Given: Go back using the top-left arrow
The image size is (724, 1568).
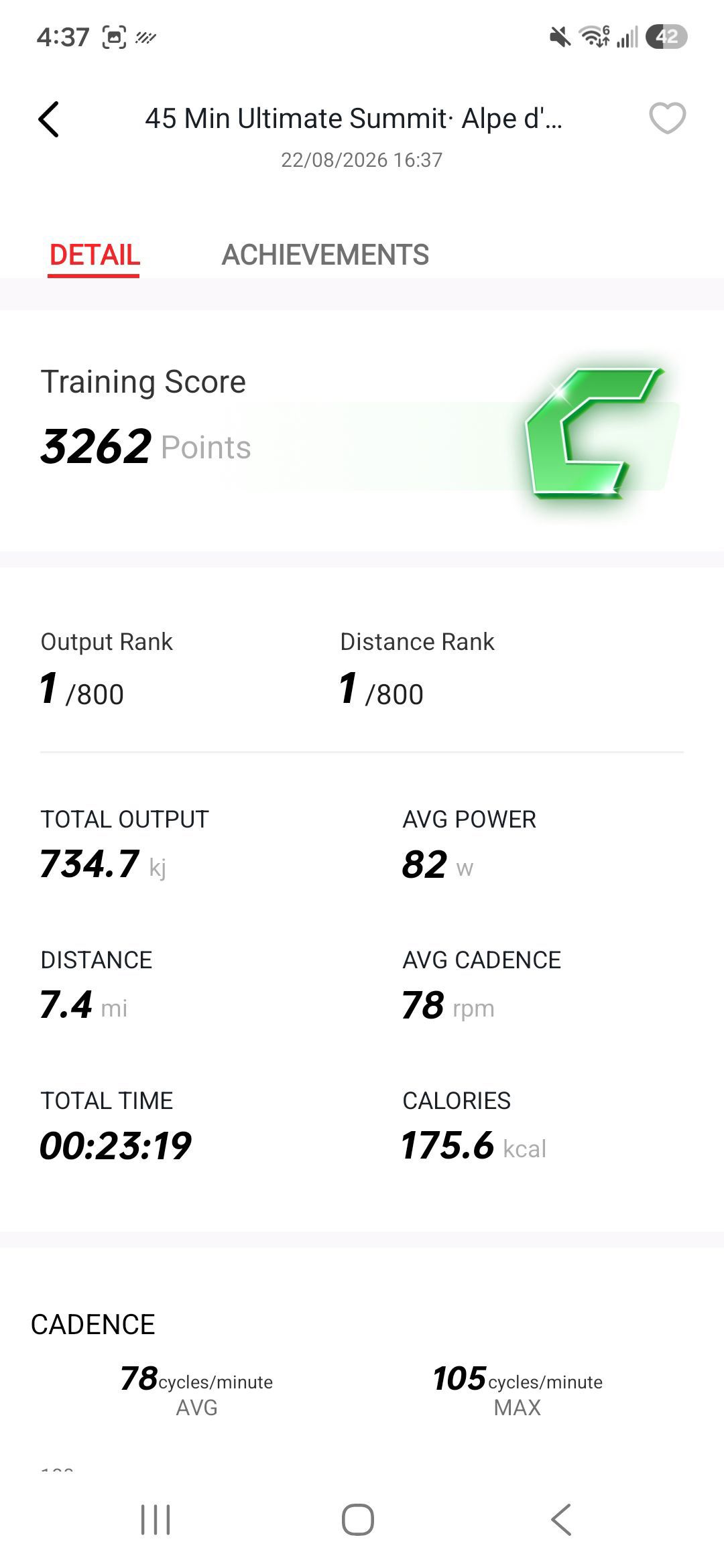Looking at the screenshot, I should point(48,119).
